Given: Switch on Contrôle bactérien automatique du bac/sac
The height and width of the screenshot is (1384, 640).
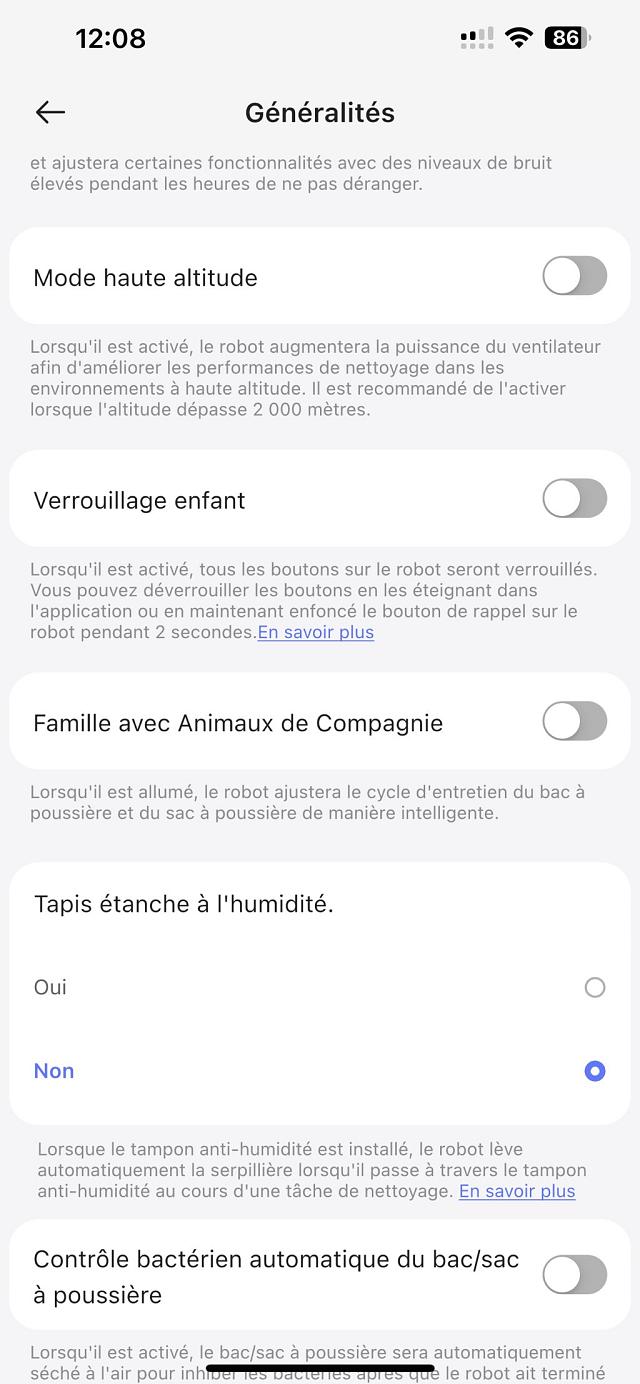Looking at the screenshot, I should (x=574, y=1275).
